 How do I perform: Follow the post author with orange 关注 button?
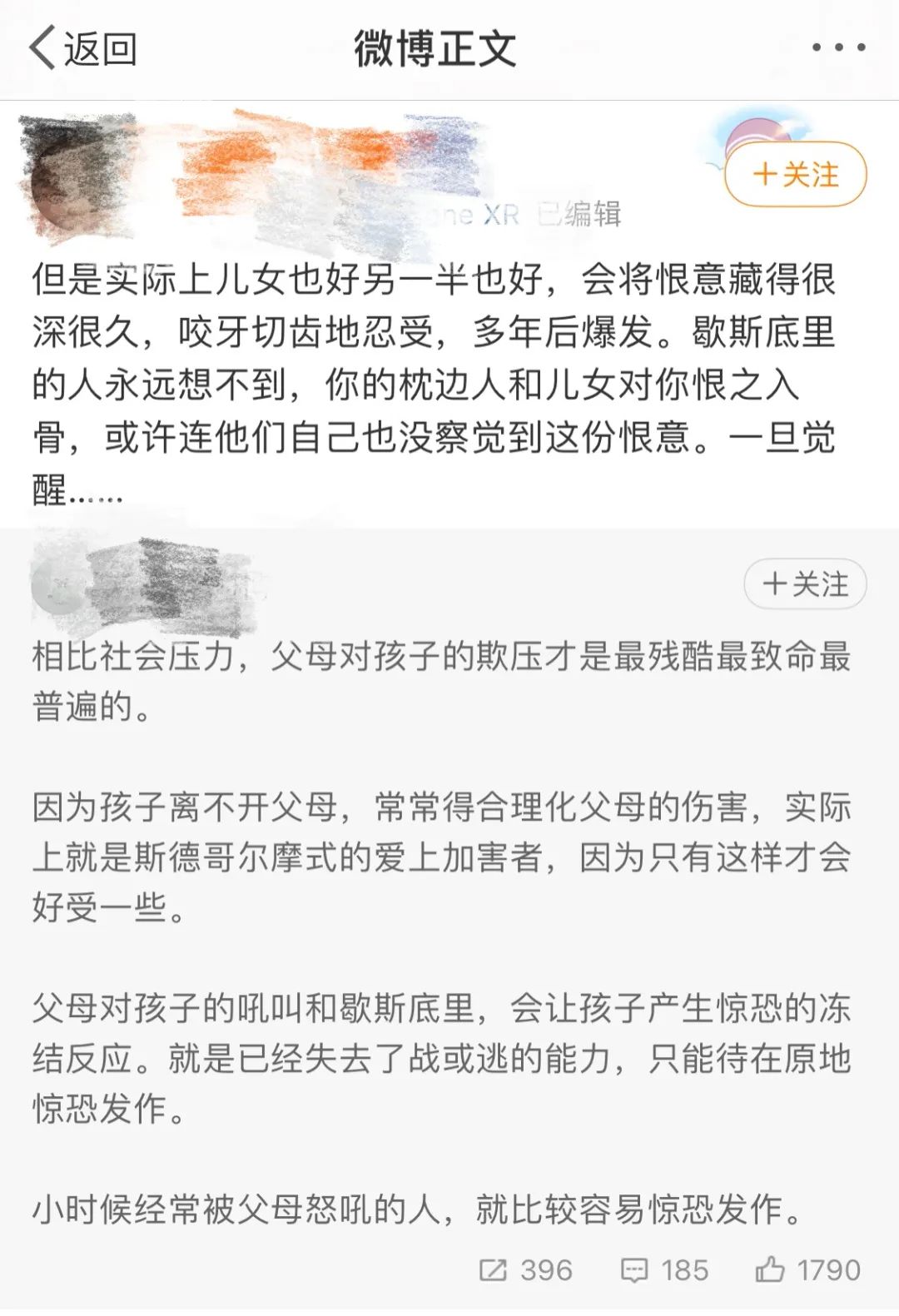pos(795,175)
